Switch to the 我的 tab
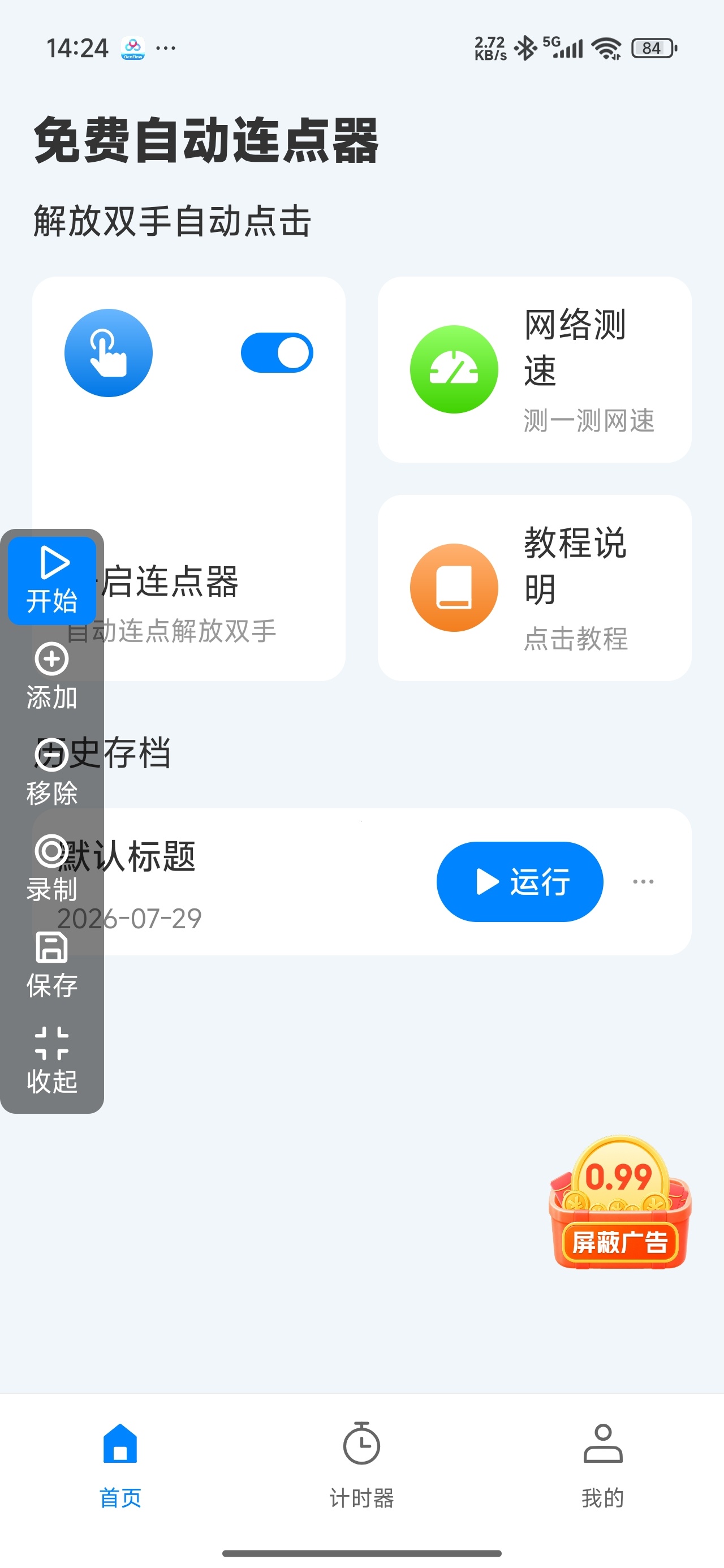The image size is (724, 1568). (x=603, y=1464)
